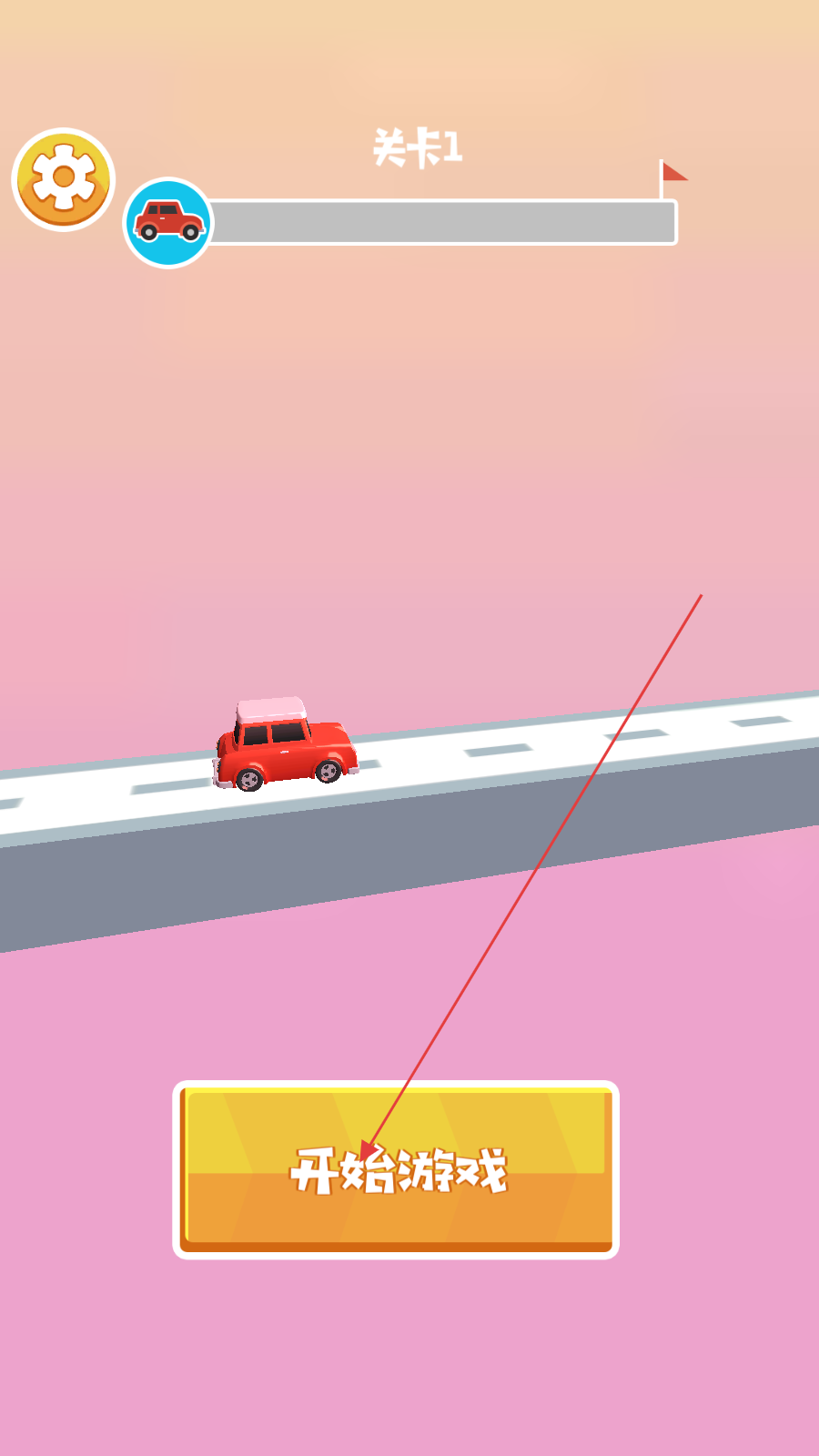The image size is (819, 1456).
Task: Open the settings gear icon
Action: (63, 179)
